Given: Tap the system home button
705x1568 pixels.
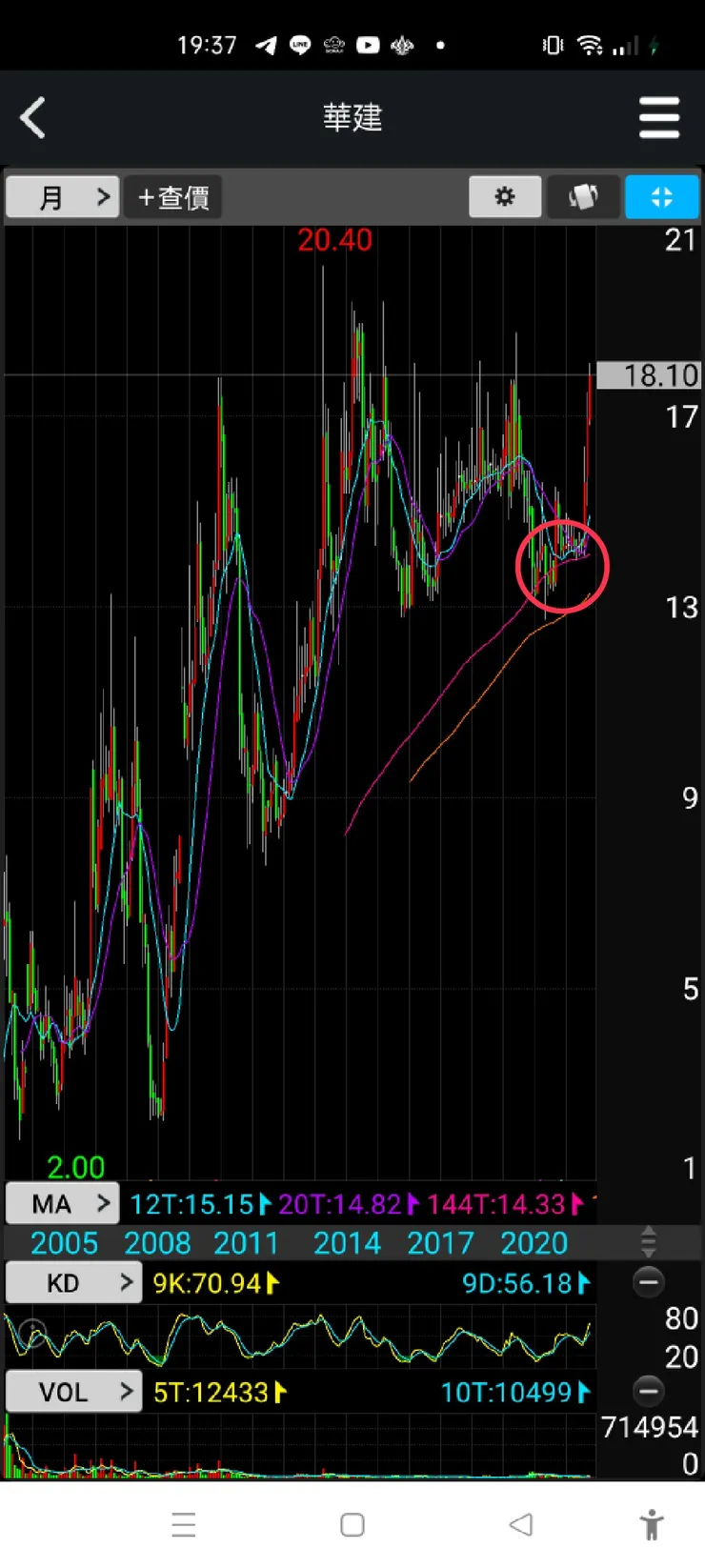Looking at the screenshot, I should point(352,1524).
